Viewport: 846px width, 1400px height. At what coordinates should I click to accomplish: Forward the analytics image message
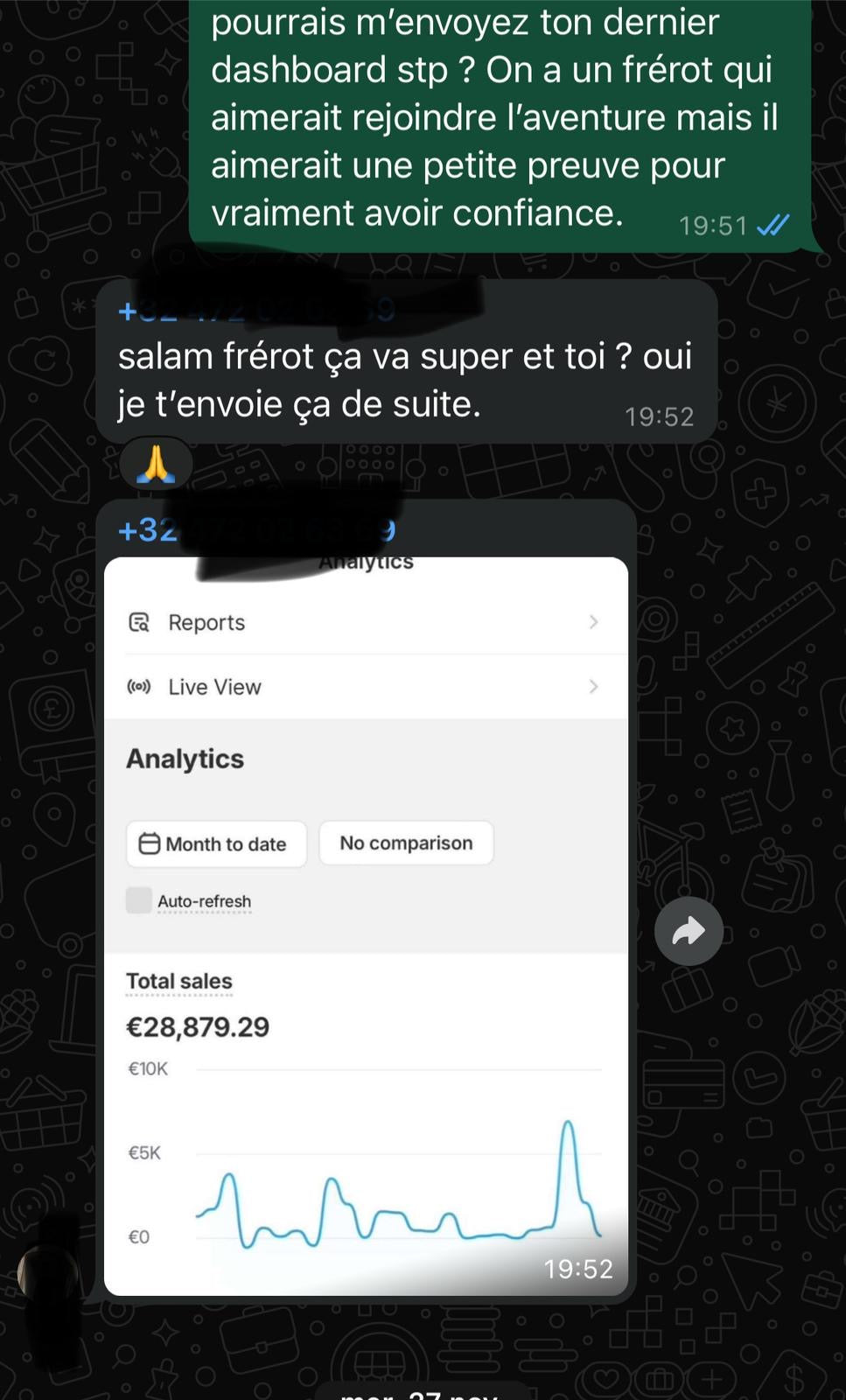[x=689, y=931]
